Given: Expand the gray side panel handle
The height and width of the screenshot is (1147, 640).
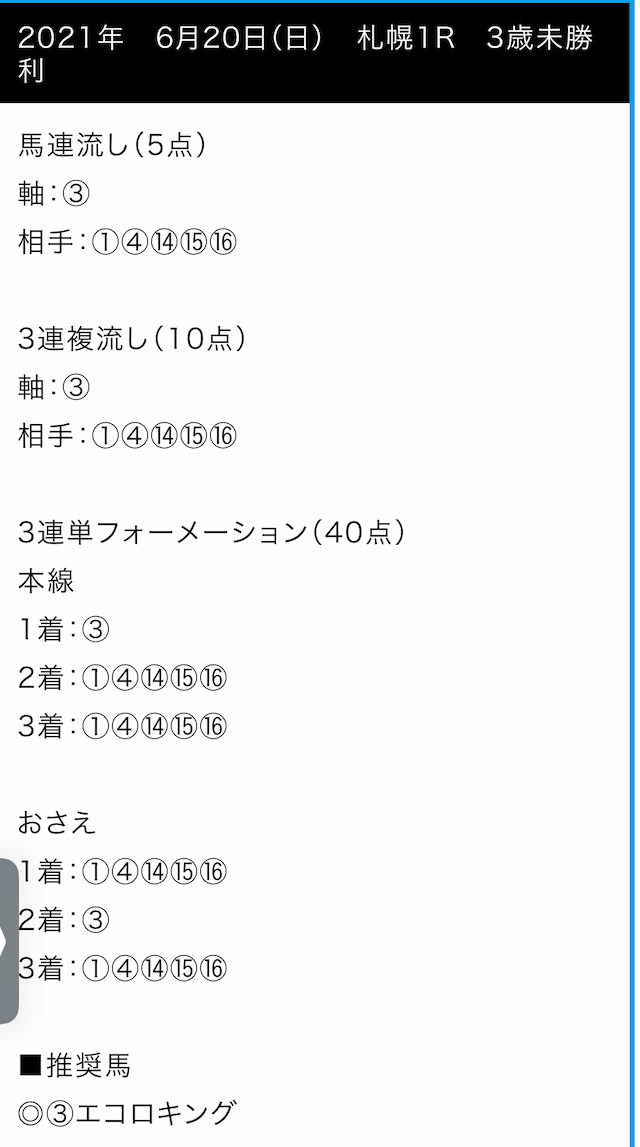Looking at the screenshot, I should pos(8,941).
